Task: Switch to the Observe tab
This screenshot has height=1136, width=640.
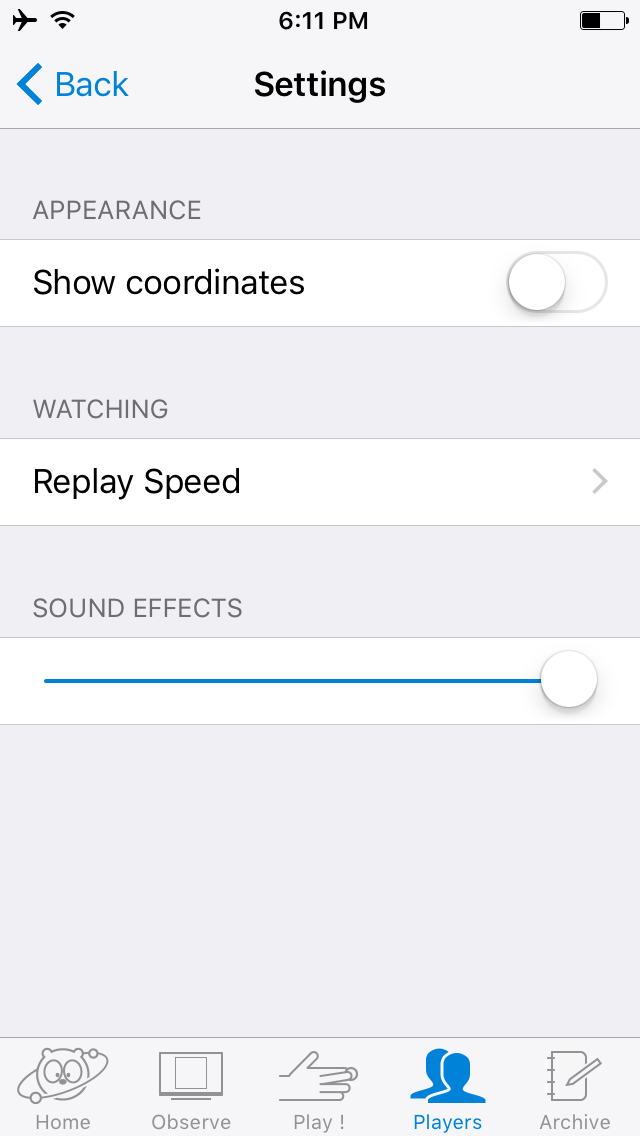Action: coord(191,1088)
